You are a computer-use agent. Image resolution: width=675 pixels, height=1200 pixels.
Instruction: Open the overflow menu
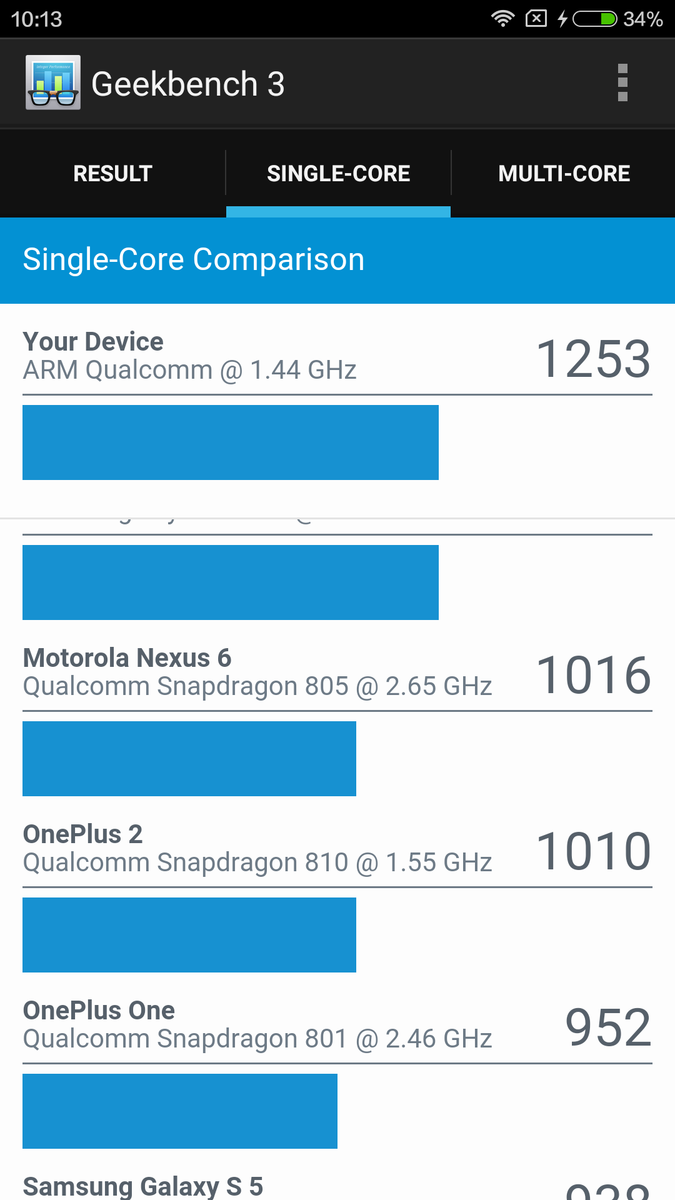[622, 84]
